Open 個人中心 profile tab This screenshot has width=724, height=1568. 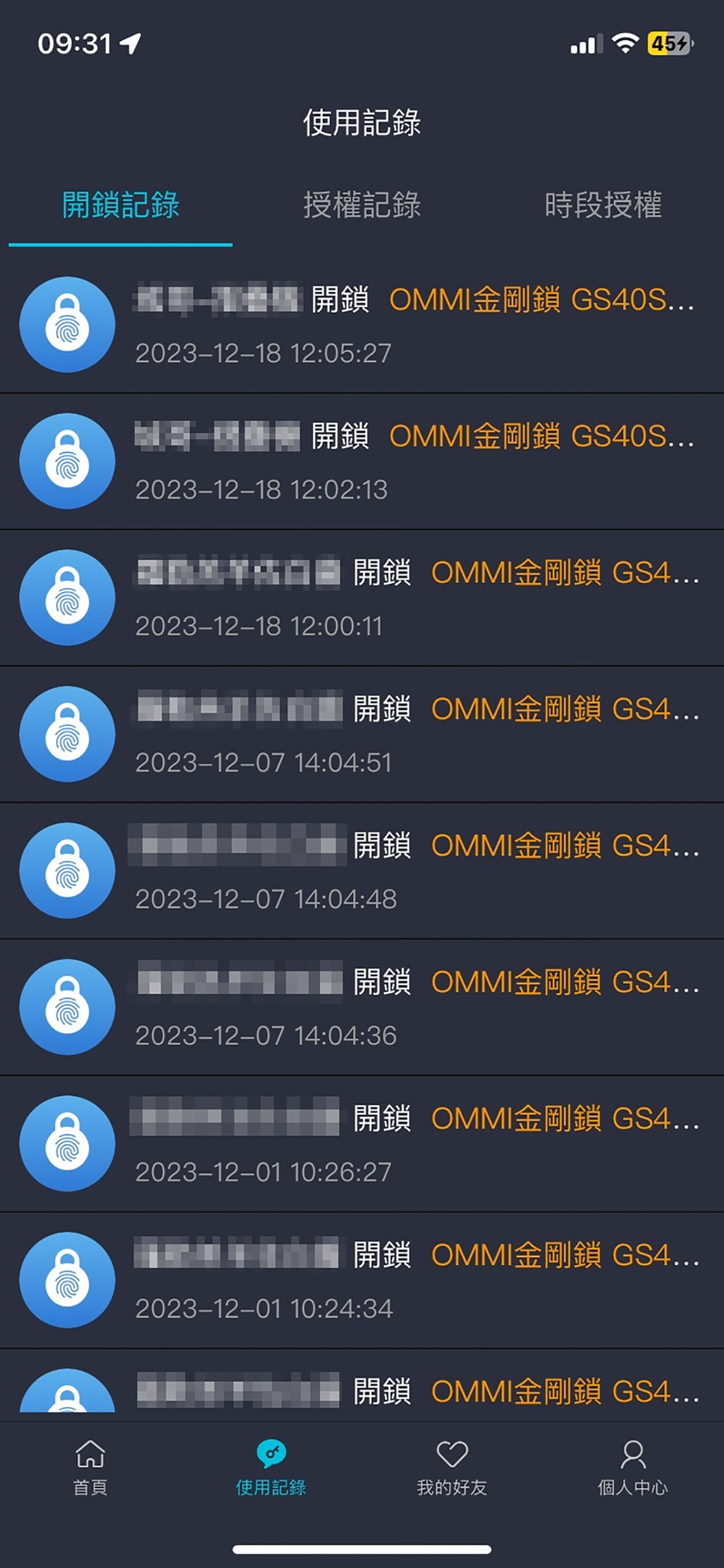click(632, 1468)
